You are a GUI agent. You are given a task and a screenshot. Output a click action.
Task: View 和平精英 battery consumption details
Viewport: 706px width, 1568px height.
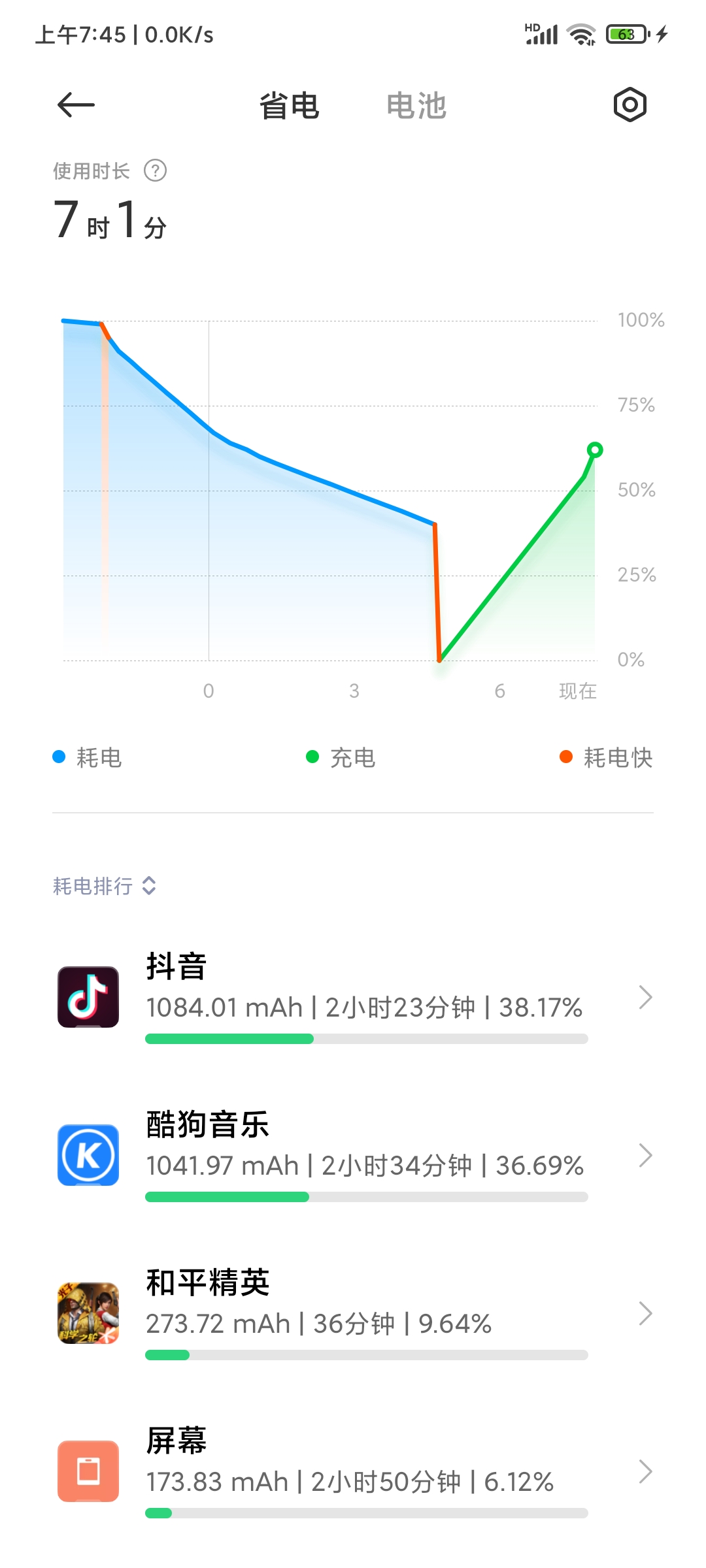[x=353, y=1314]
